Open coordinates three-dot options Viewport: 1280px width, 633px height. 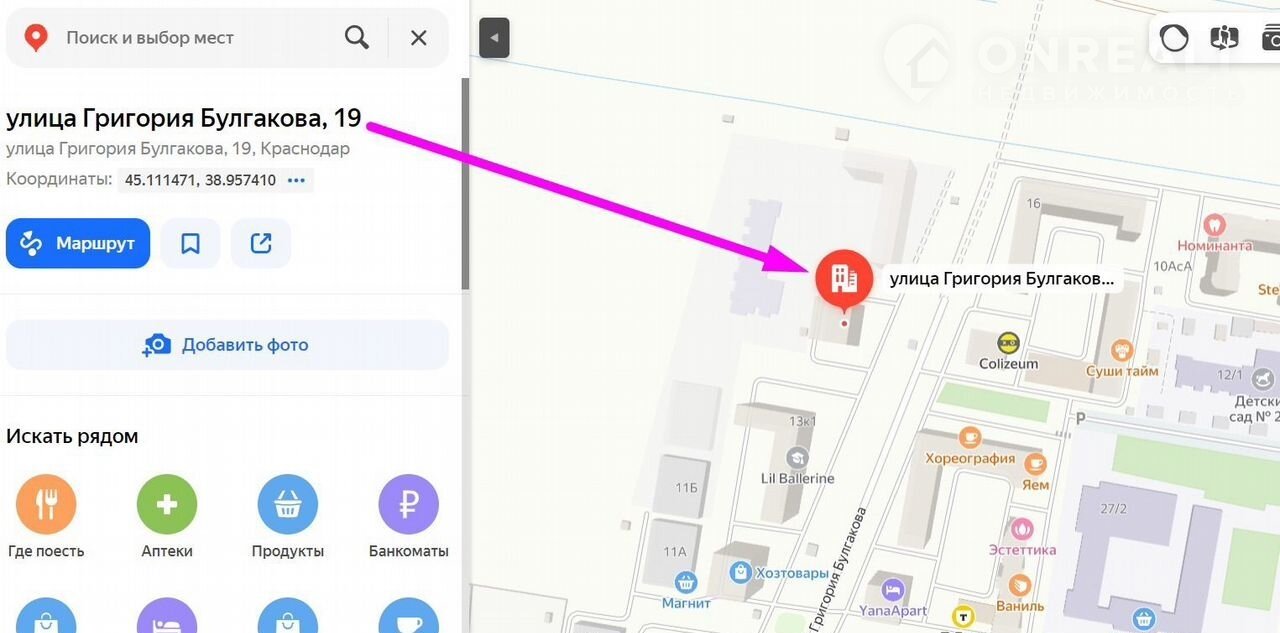point(296,180)
